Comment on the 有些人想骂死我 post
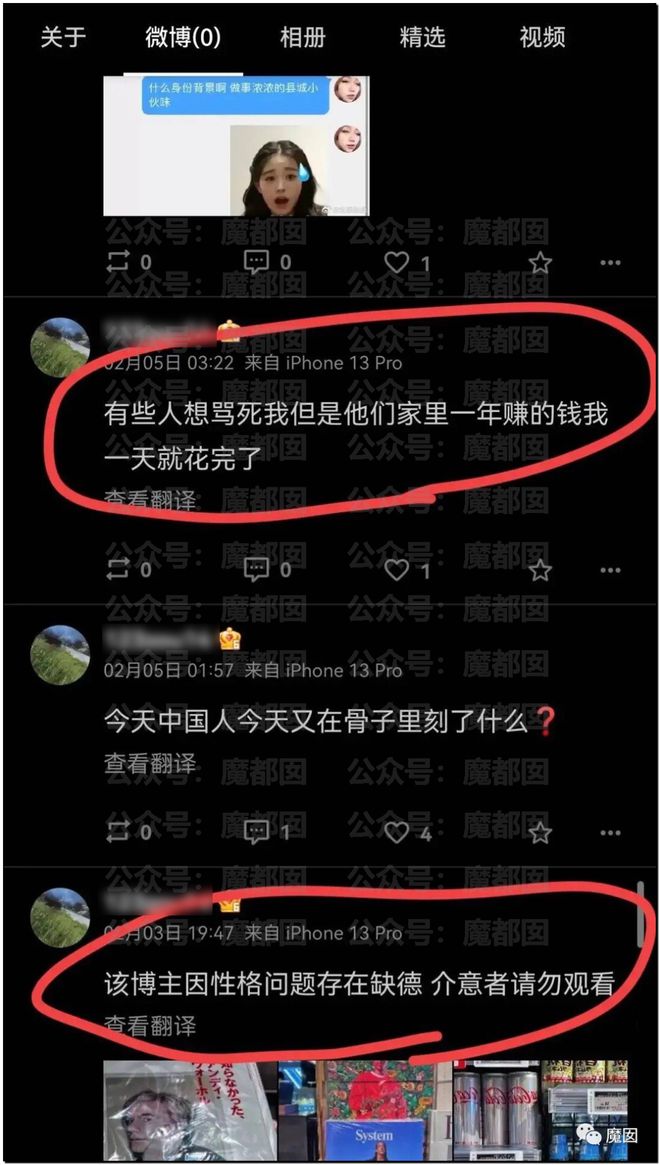 click(258, 570)
